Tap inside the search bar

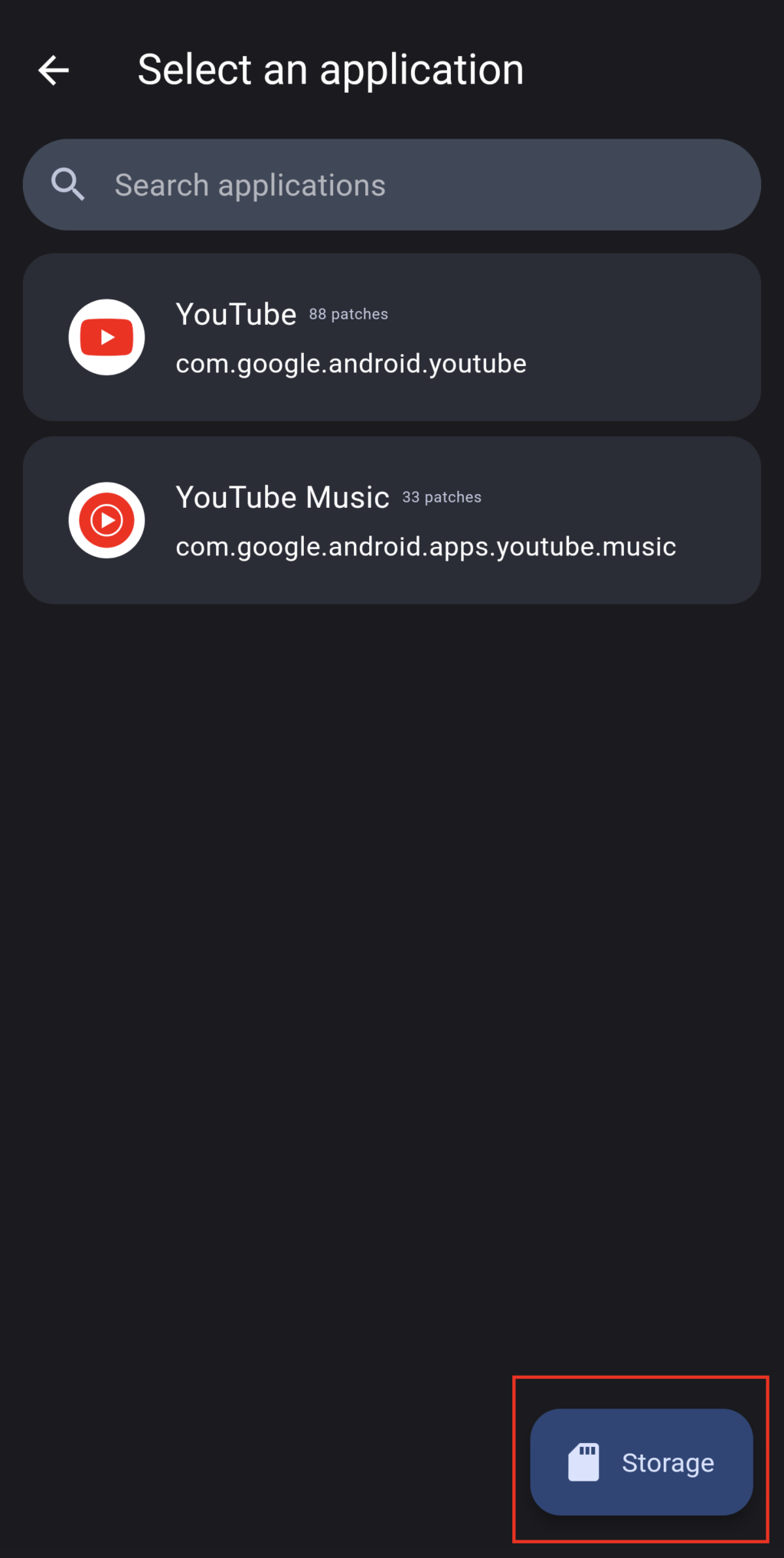tap(392, 184)
